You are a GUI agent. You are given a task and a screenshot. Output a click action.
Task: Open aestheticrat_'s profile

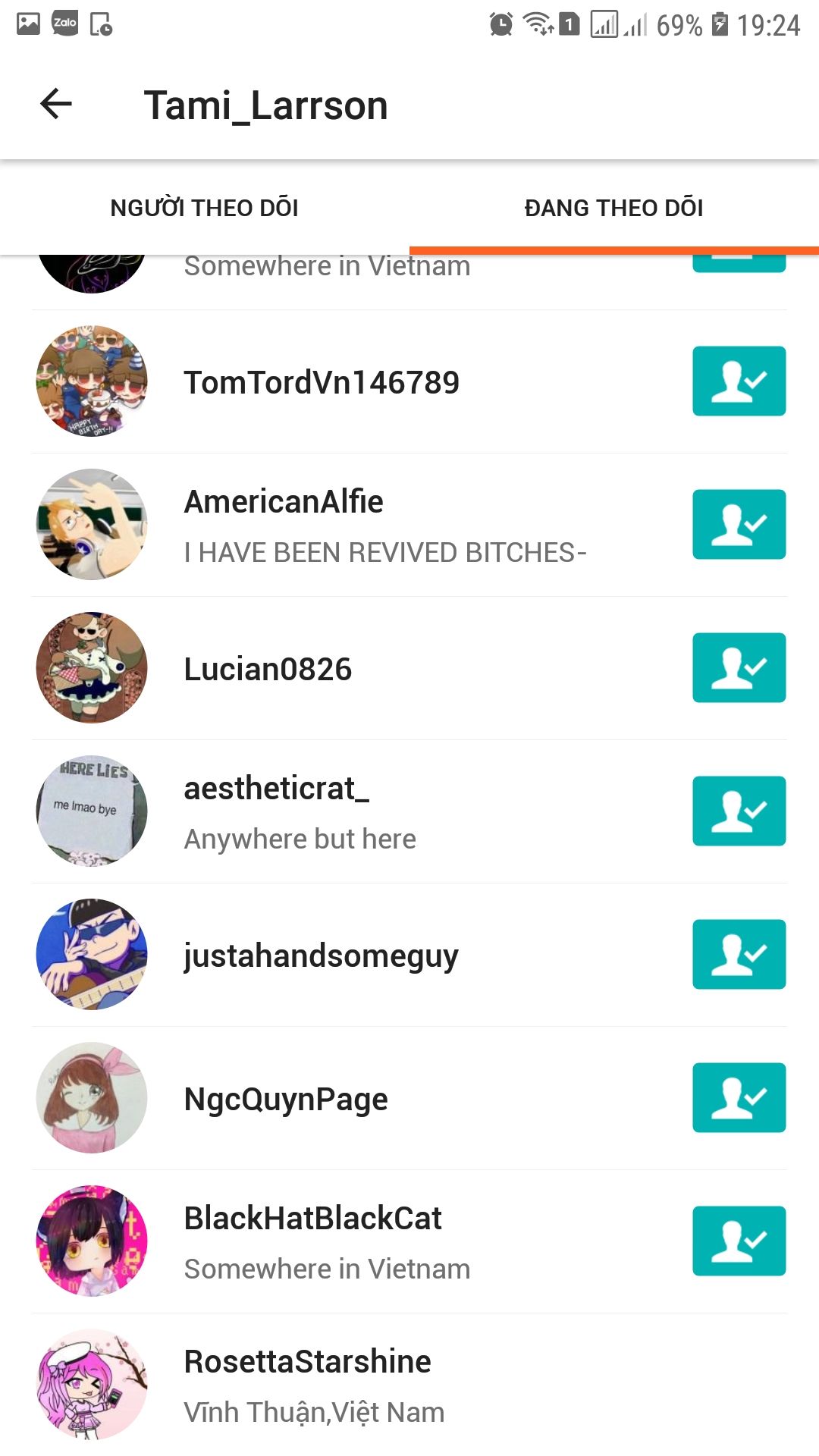[x=277, y=789]
